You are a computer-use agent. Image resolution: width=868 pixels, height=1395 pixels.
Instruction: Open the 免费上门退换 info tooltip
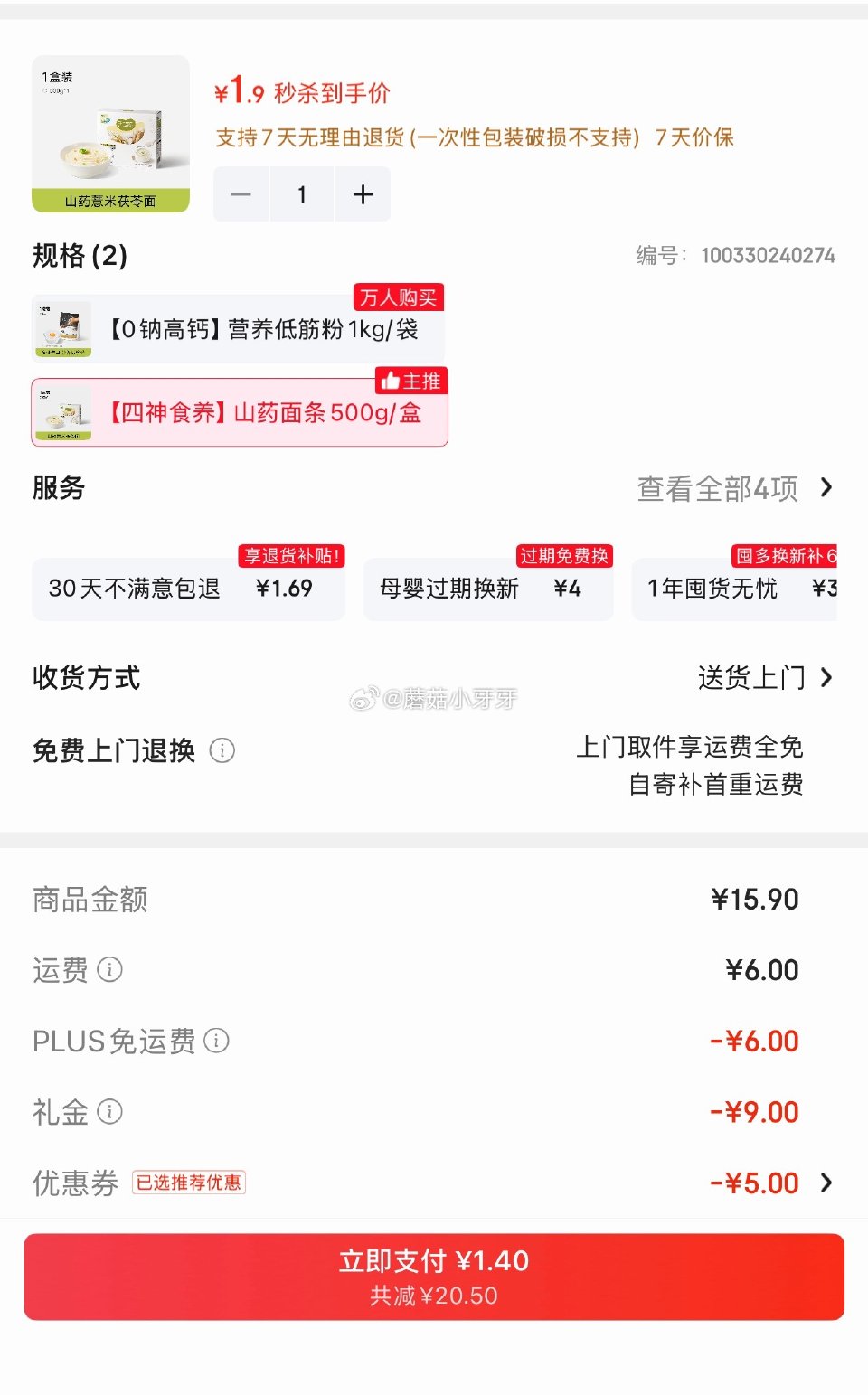222,750
